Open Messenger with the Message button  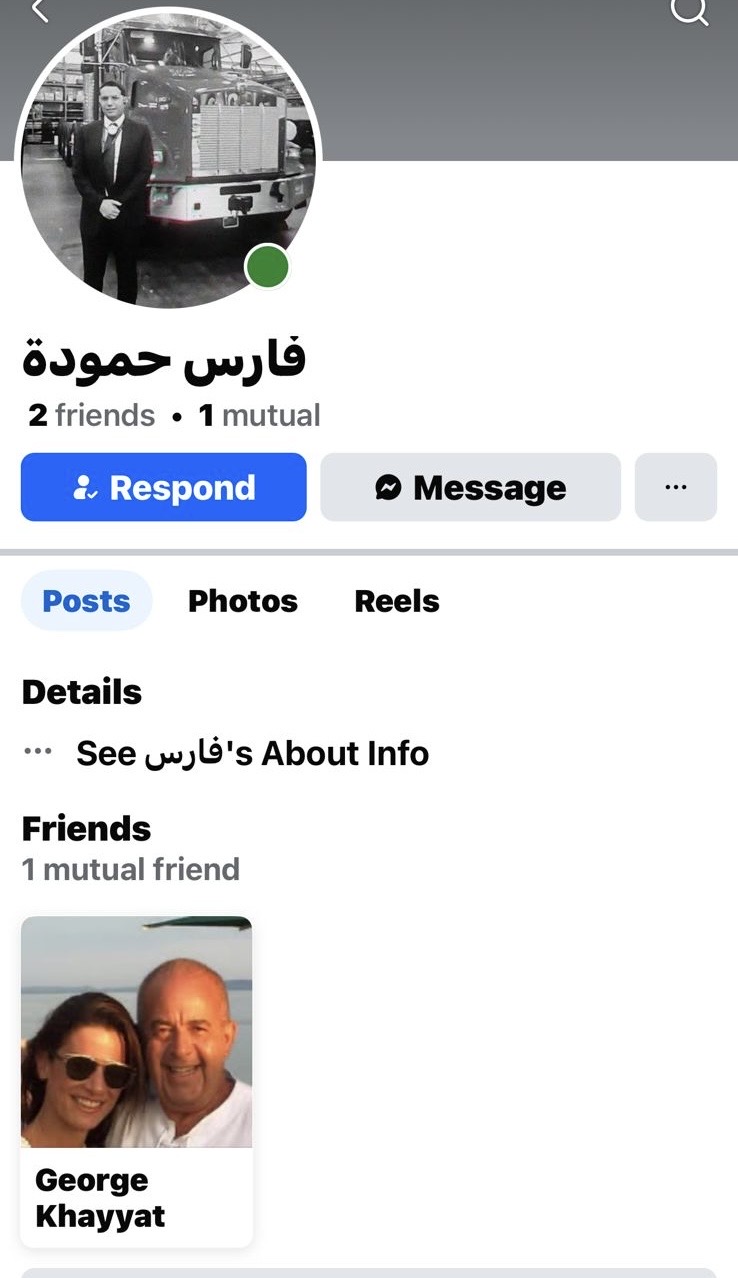tap(470, 487)
